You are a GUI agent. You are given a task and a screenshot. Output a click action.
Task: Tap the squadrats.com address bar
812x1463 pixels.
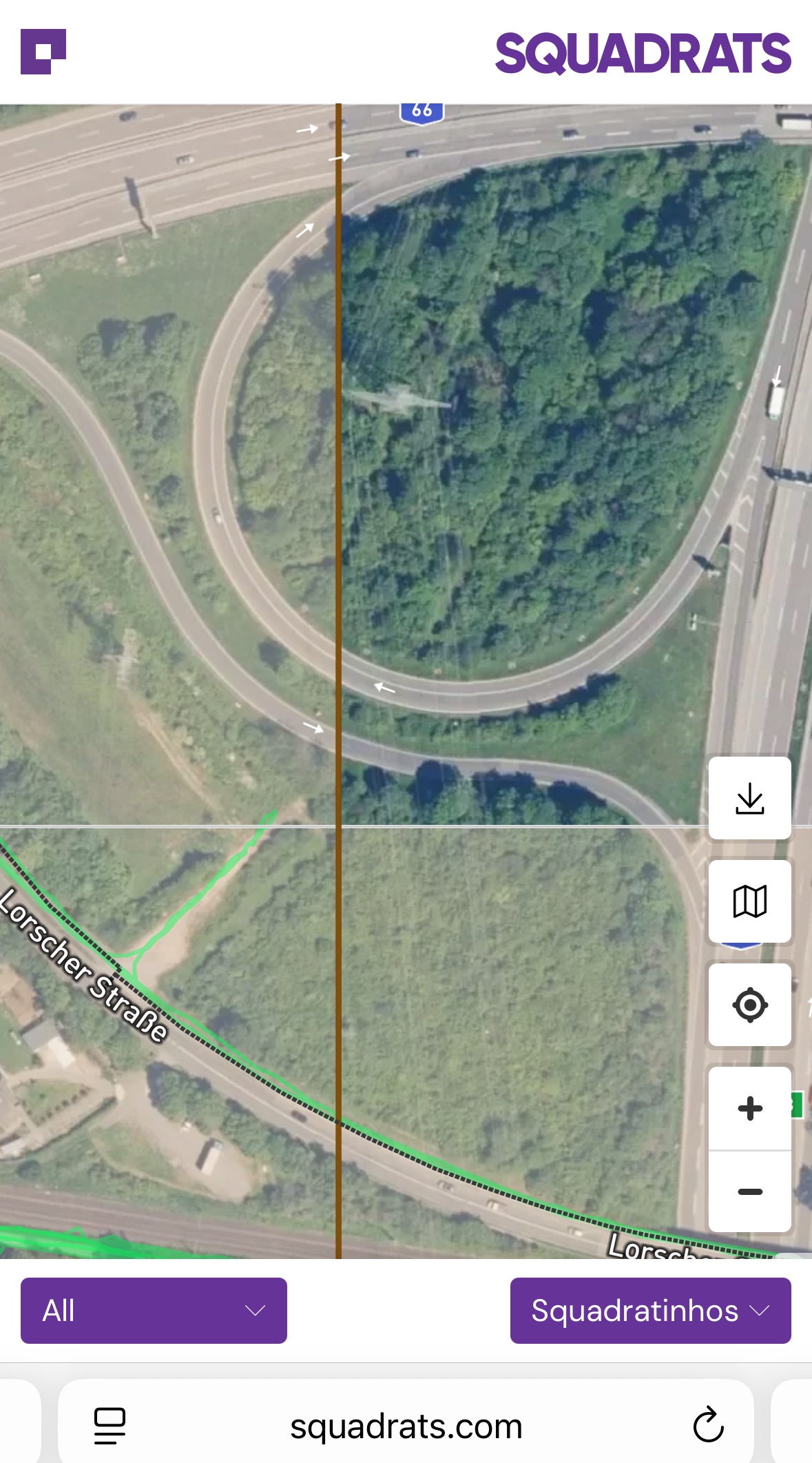(406, 1425)
